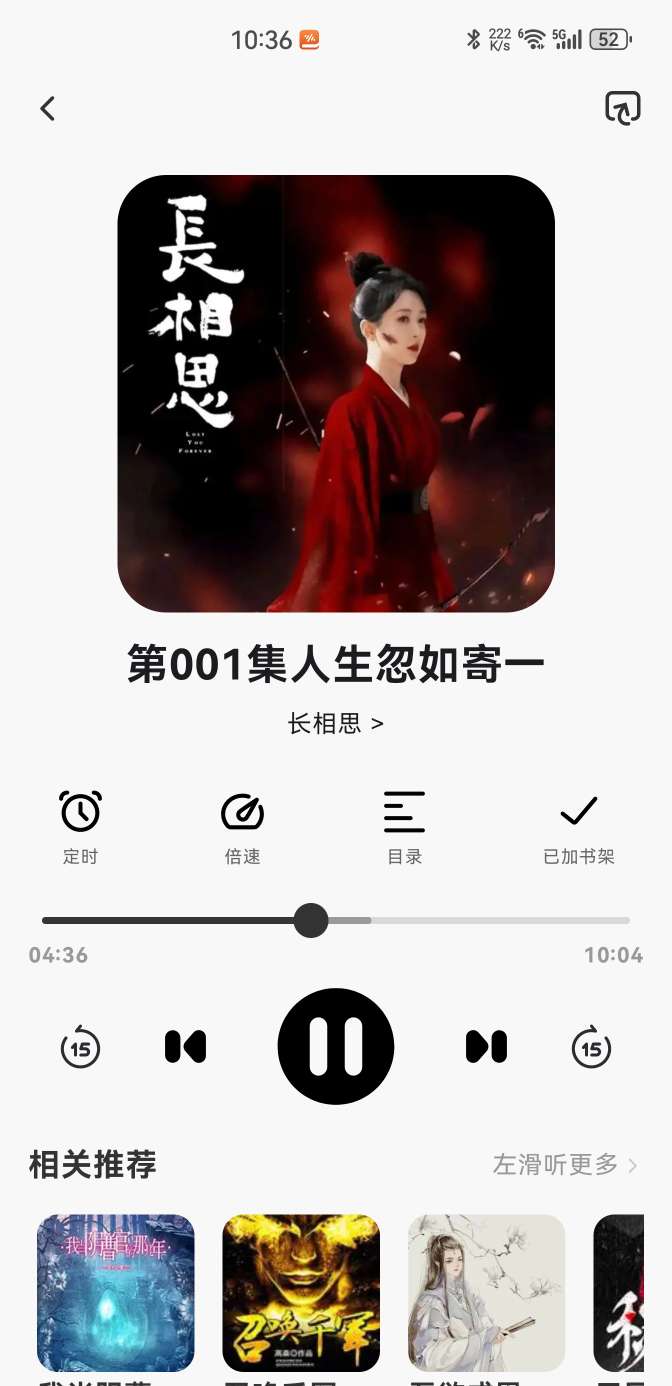Tap the cast icon in the top corner
672x1386 pixels.
tap(622, 108)
